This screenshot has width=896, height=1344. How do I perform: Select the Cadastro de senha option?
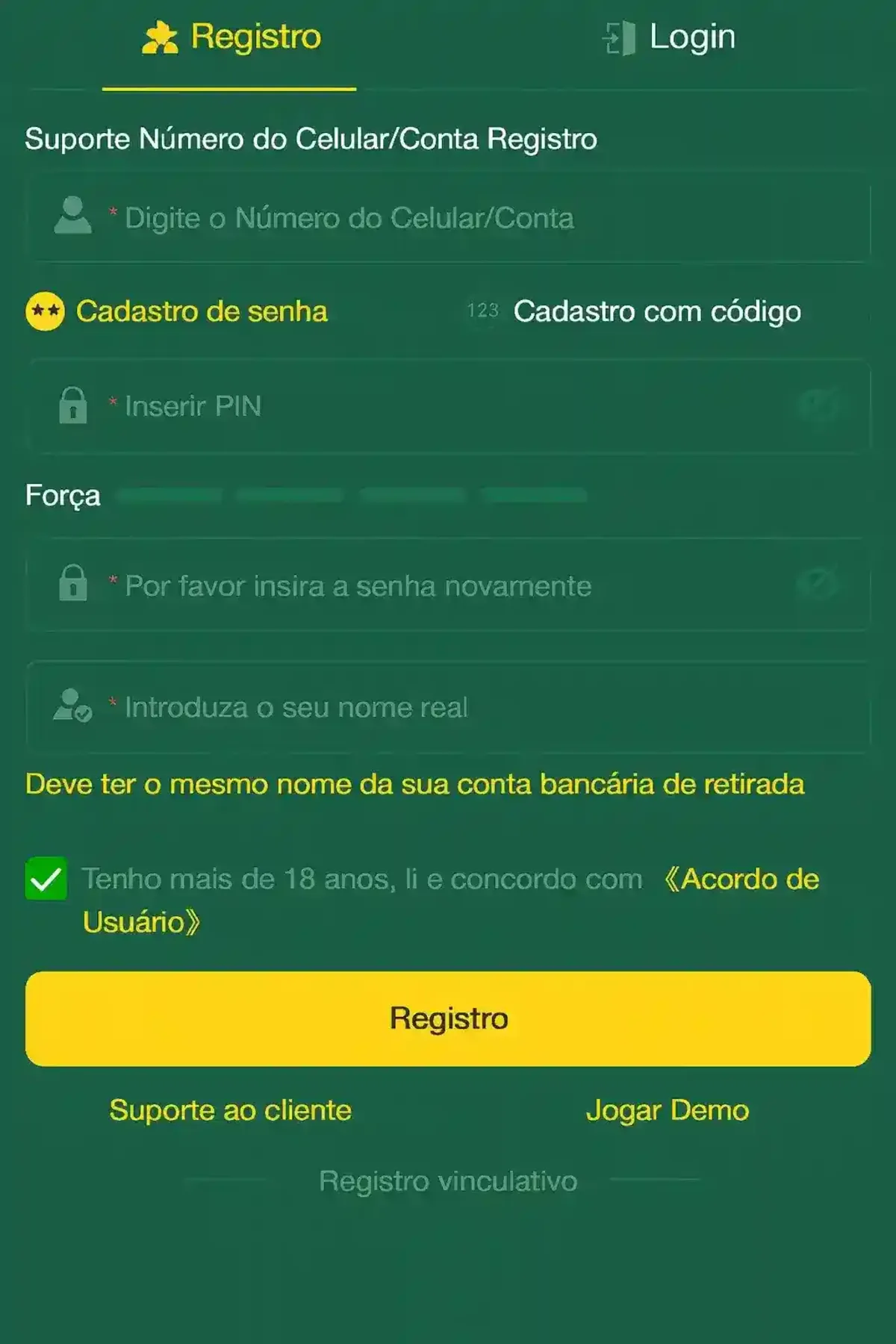(202, 311)
